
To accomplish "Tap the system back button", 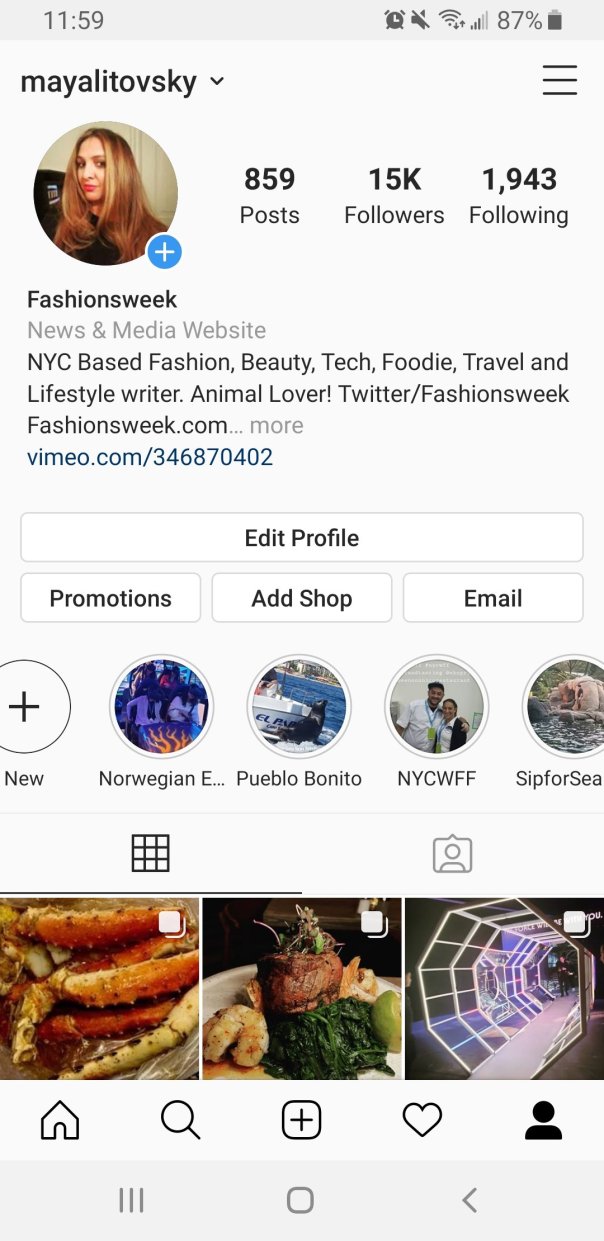I will pyautogui.click(x=469, y=1200).
